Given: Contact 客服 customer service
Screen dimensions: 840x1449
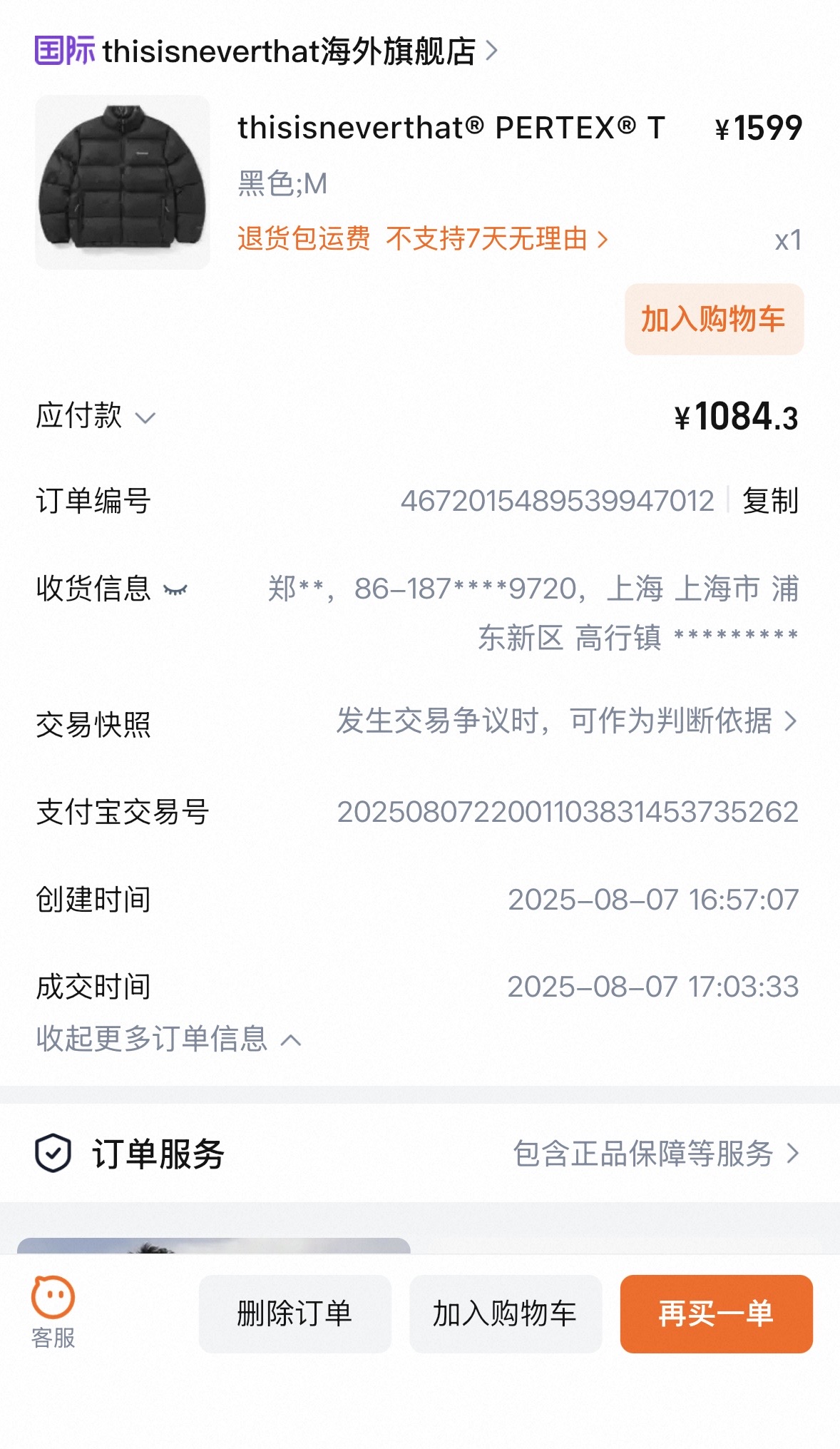Looking at the screenshot, I should 53,1313.
